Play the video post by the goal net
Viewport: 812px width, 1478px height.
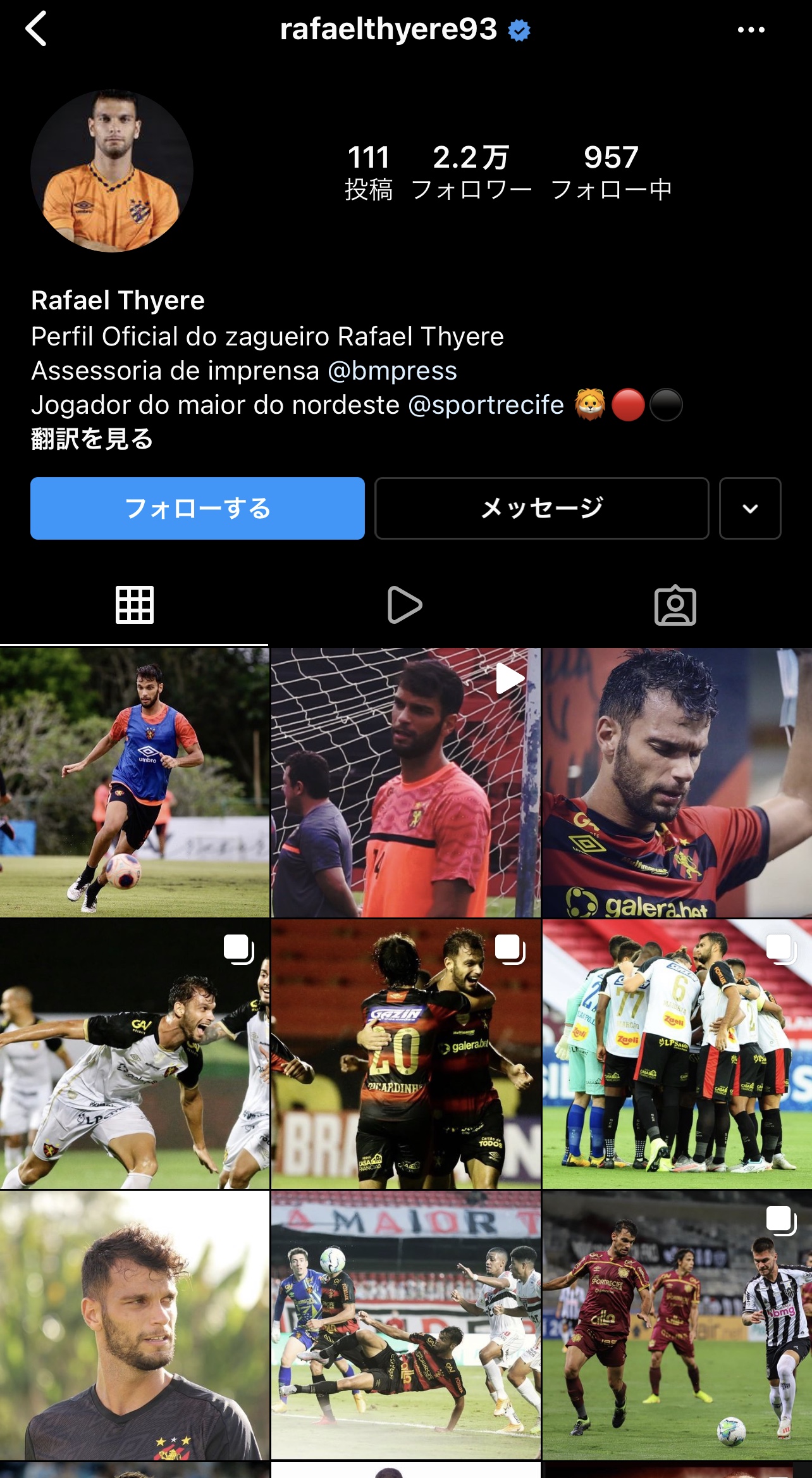coord(405,782)
